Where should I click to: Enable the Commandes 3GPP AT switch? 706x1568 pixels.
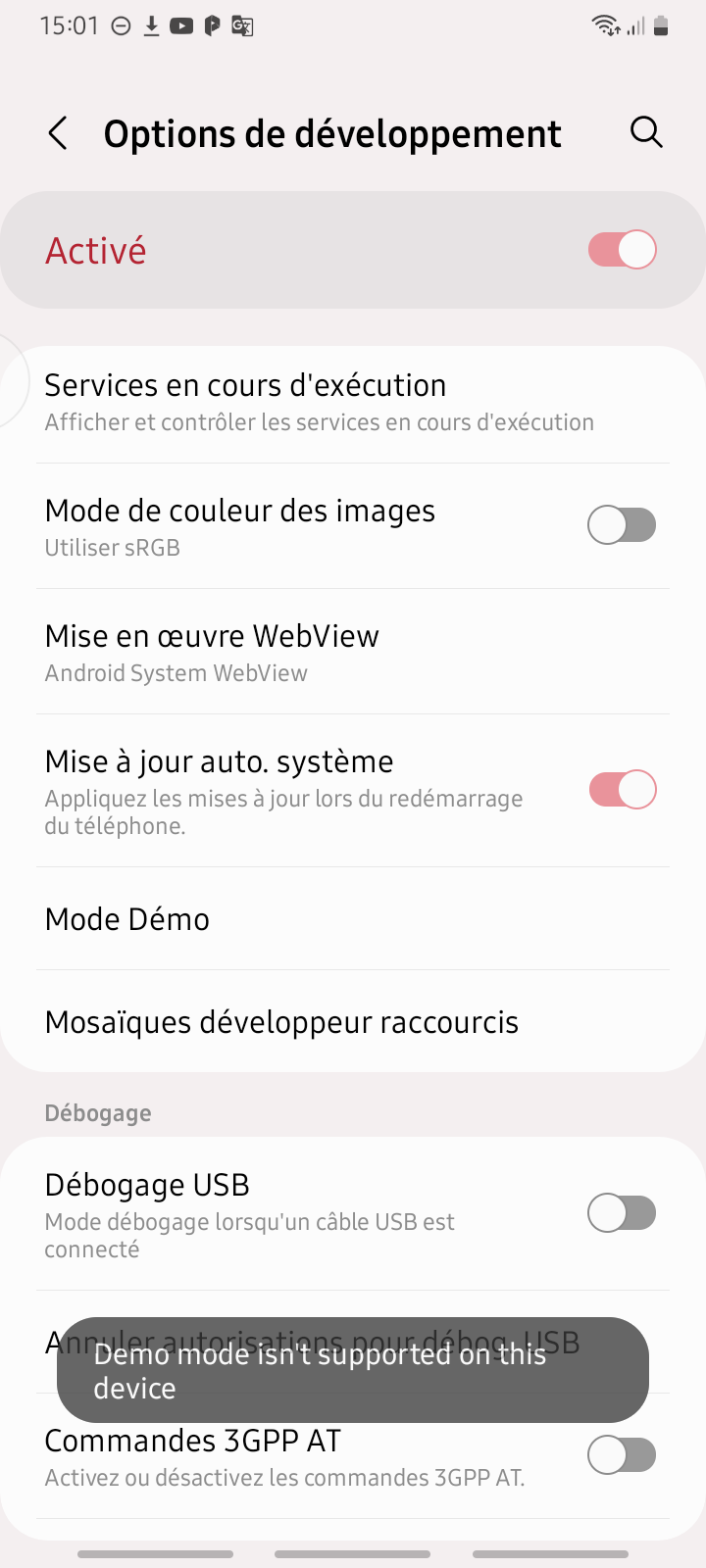[x=622, y=1455]
